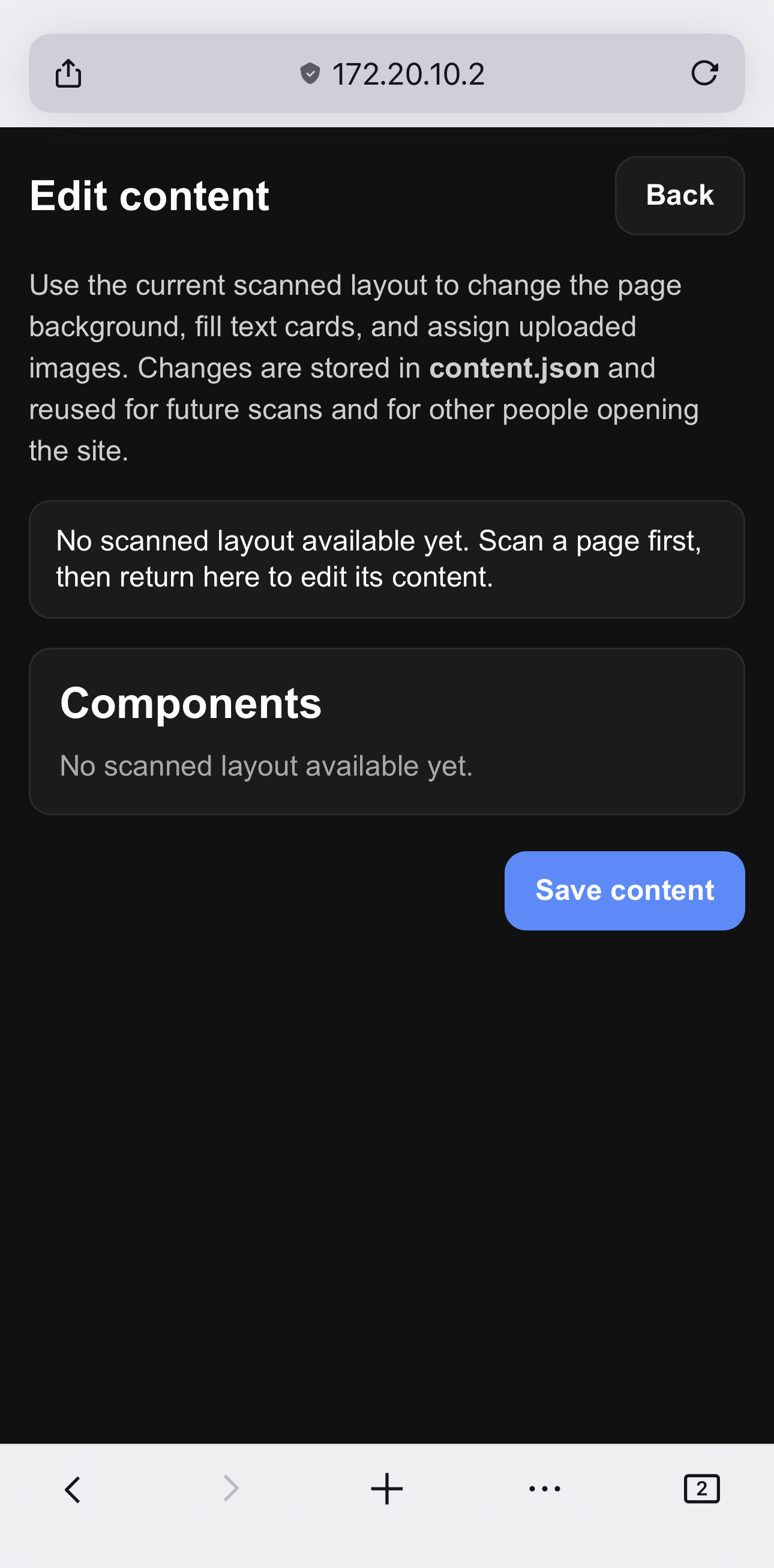The width and height of the screenshot is (774, 1568).
Task: Tap the 172.20.10.2 address field
Action: click(407, 73)
